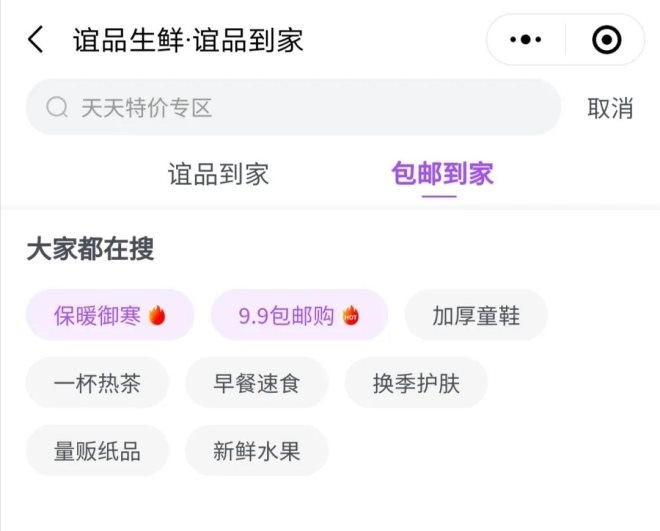Open the mini program more options menu
This screenshot has height=531, width=660.
[x=526, y=40]
